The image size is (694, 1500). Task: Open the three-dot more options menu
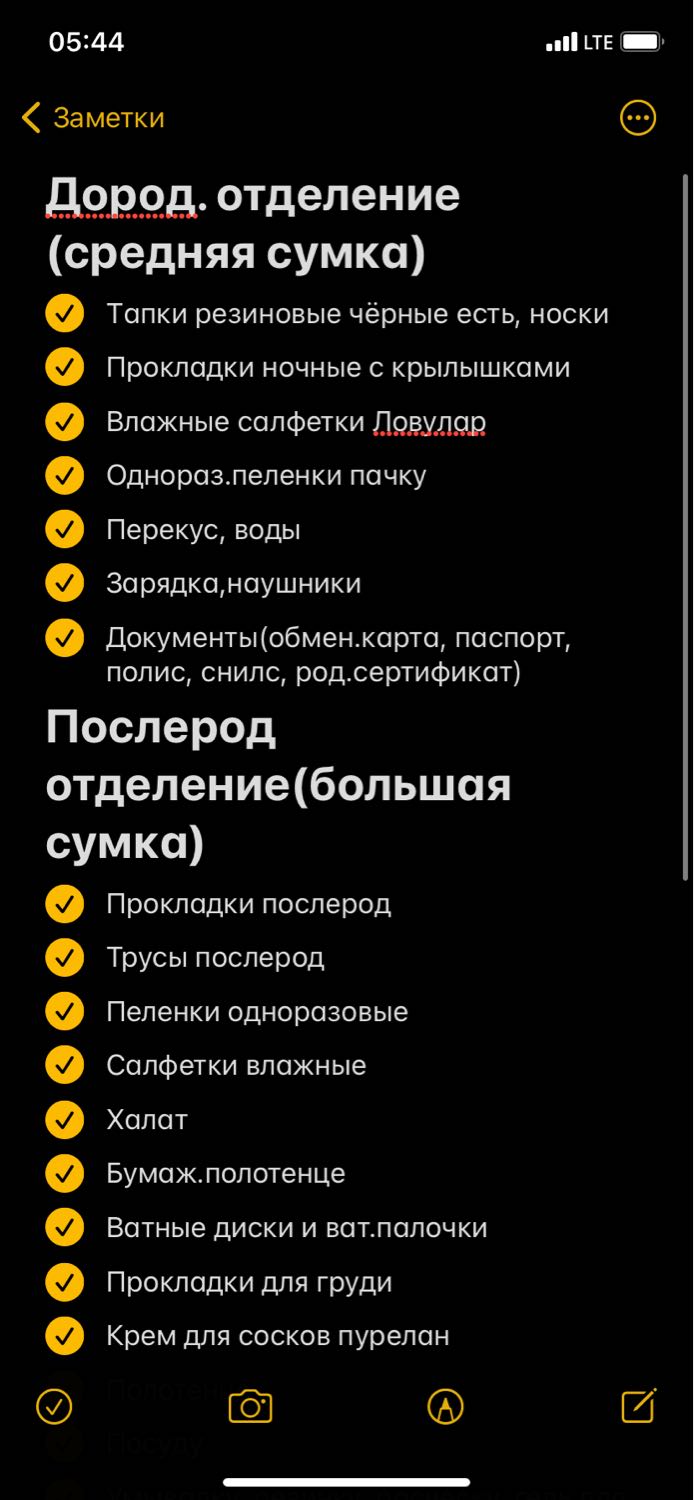point(638,118)
